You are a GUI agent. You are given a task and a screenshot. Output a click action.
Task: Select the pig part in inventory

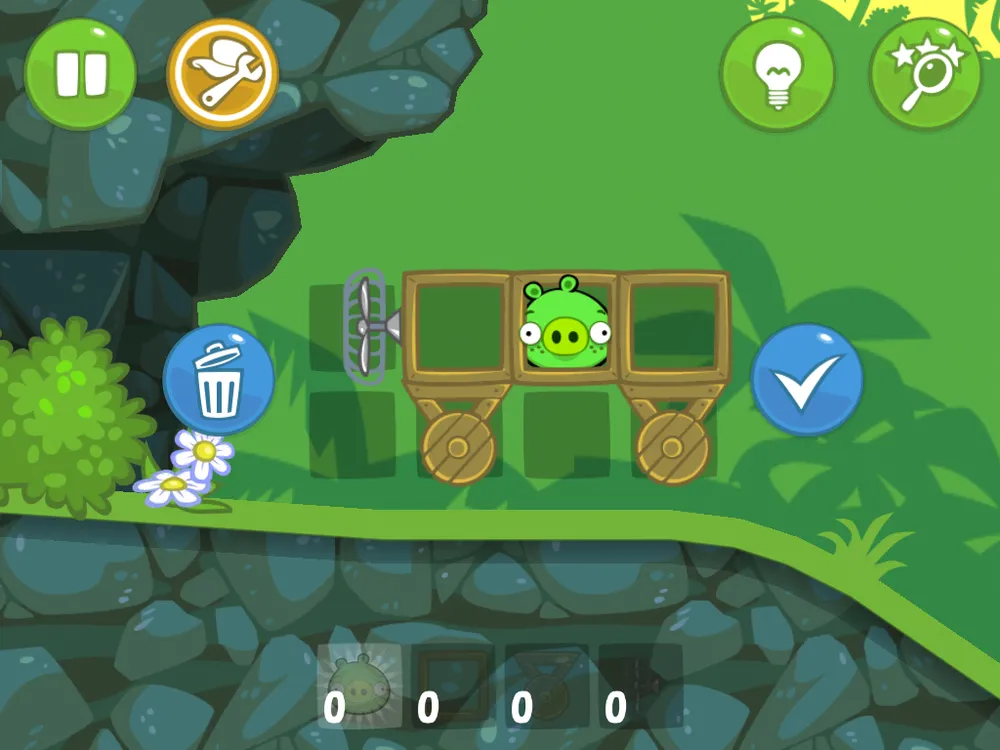(x=358, y=685)
